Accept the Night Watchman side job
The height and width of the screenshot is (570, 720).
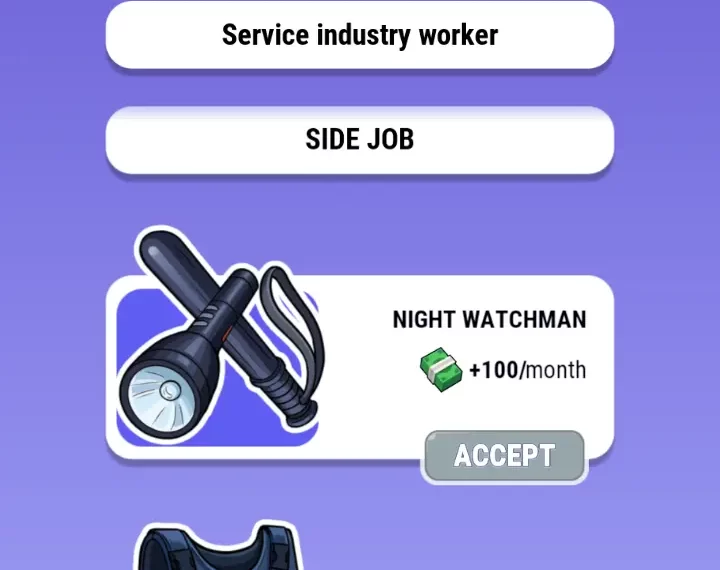pyautogui.click(x=504, y=456)
